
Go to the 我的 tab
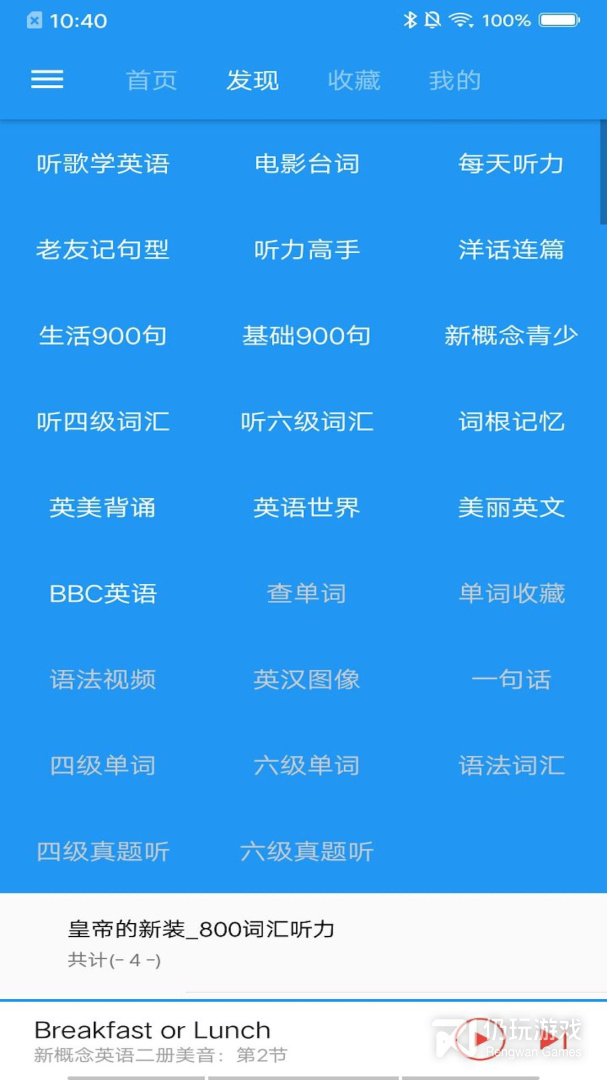[455, 81]
